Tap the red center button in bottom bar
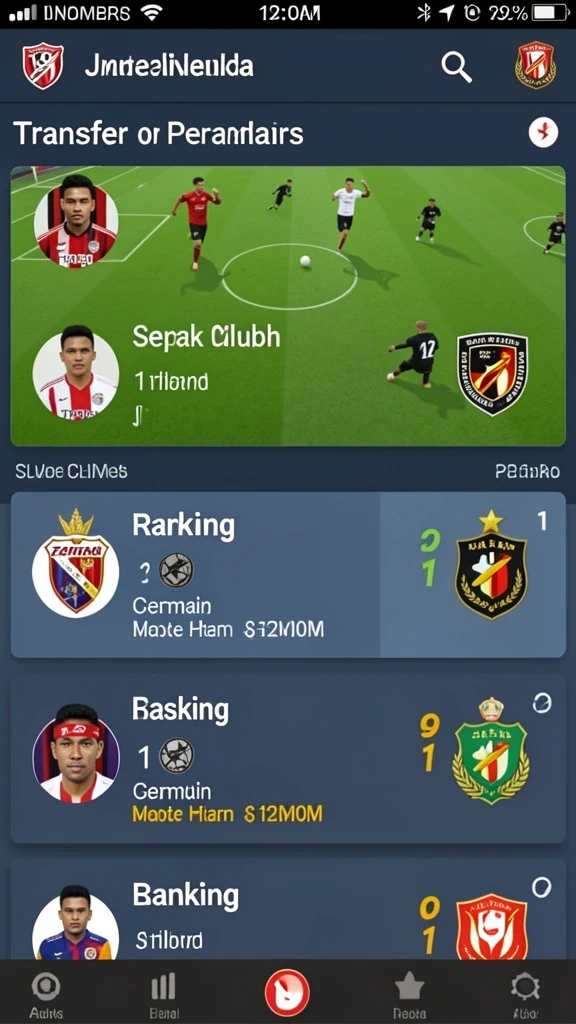This screenshot has width=576, height=1024. [x=287, y=993]
